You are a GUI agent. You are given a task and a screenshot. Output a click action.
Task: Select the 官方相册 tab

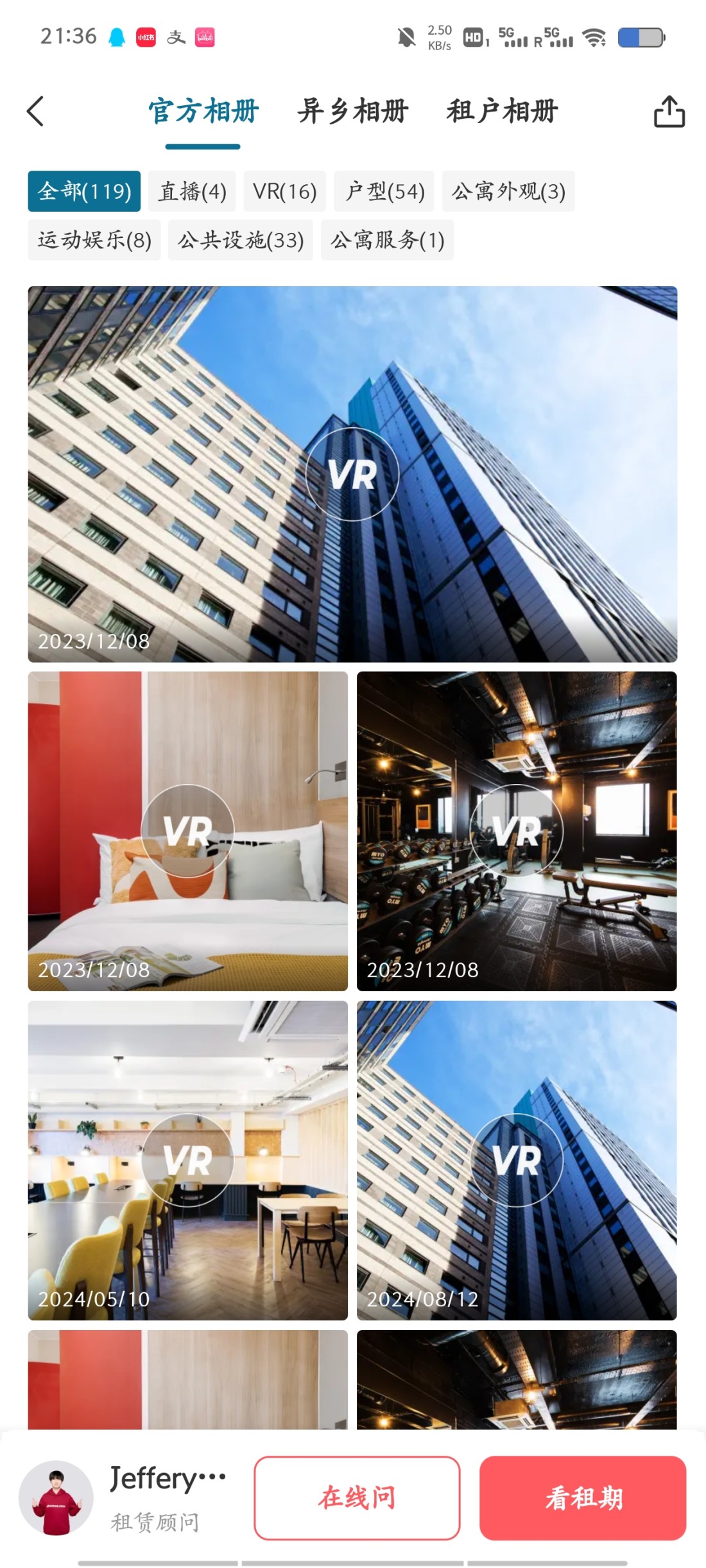tap(203, 112)
